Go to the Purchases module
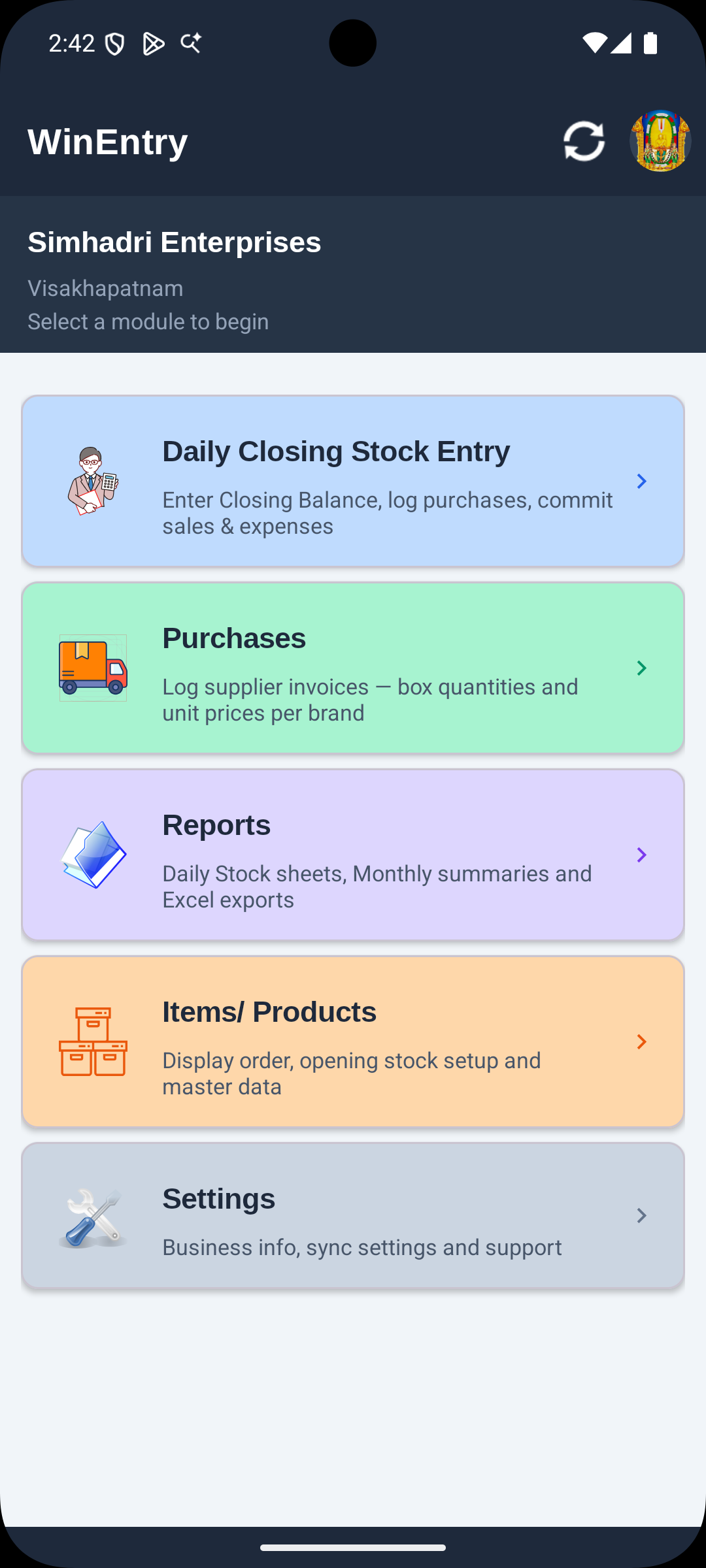The width and height of the screenshot is (706, 1568). point(353,668)
